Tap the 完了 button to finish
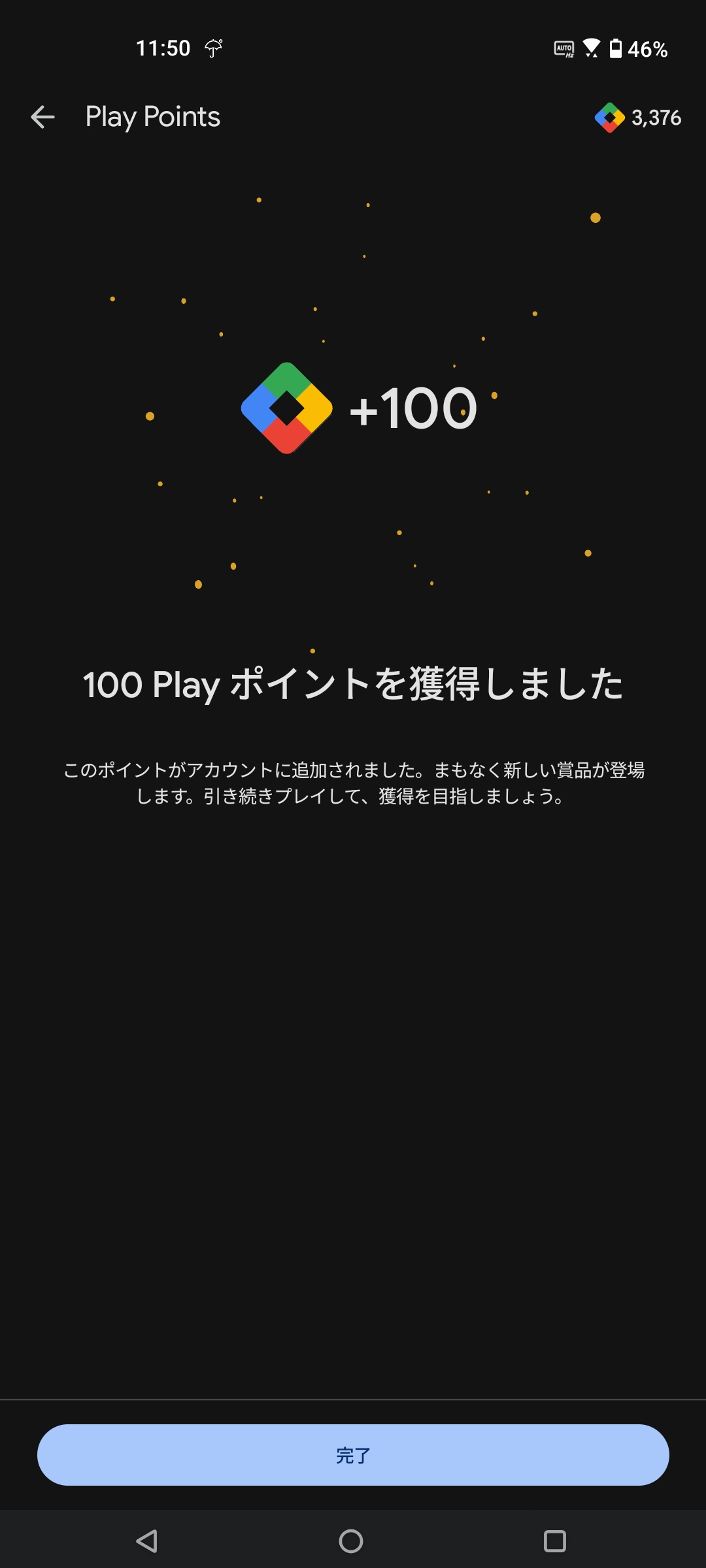Image resolution: width=706 pixels, height=1568 pixels. (x=353, y=1455)
